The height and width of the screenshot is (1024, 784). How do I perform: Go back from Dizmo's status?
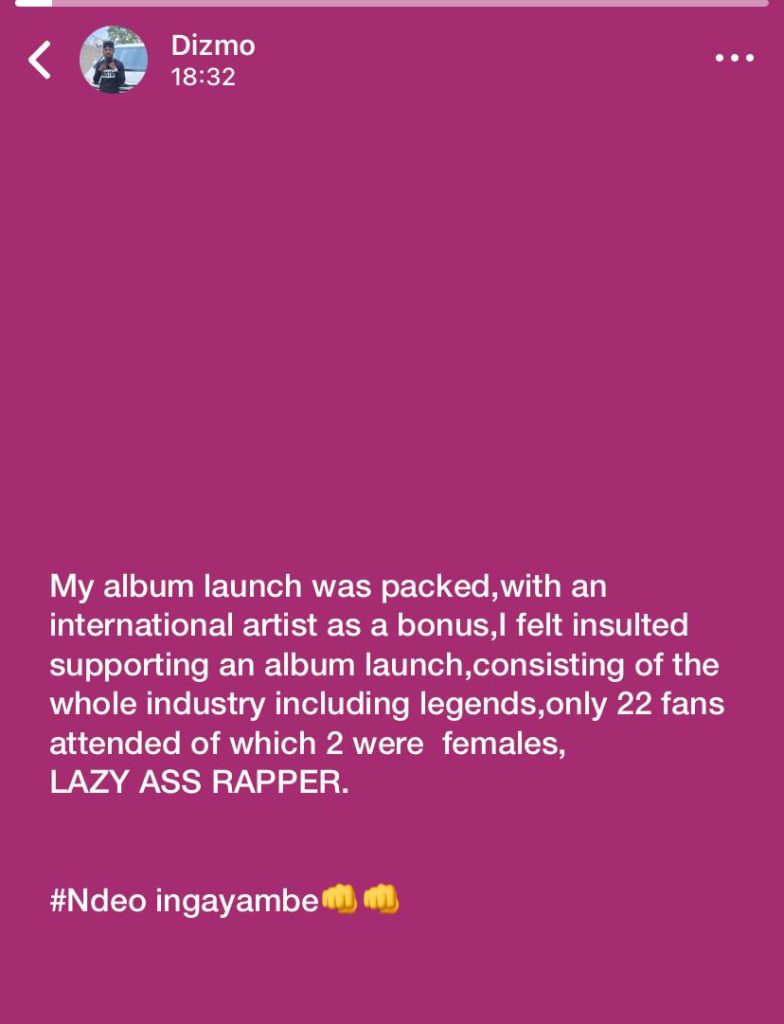(x=40, y=60)
